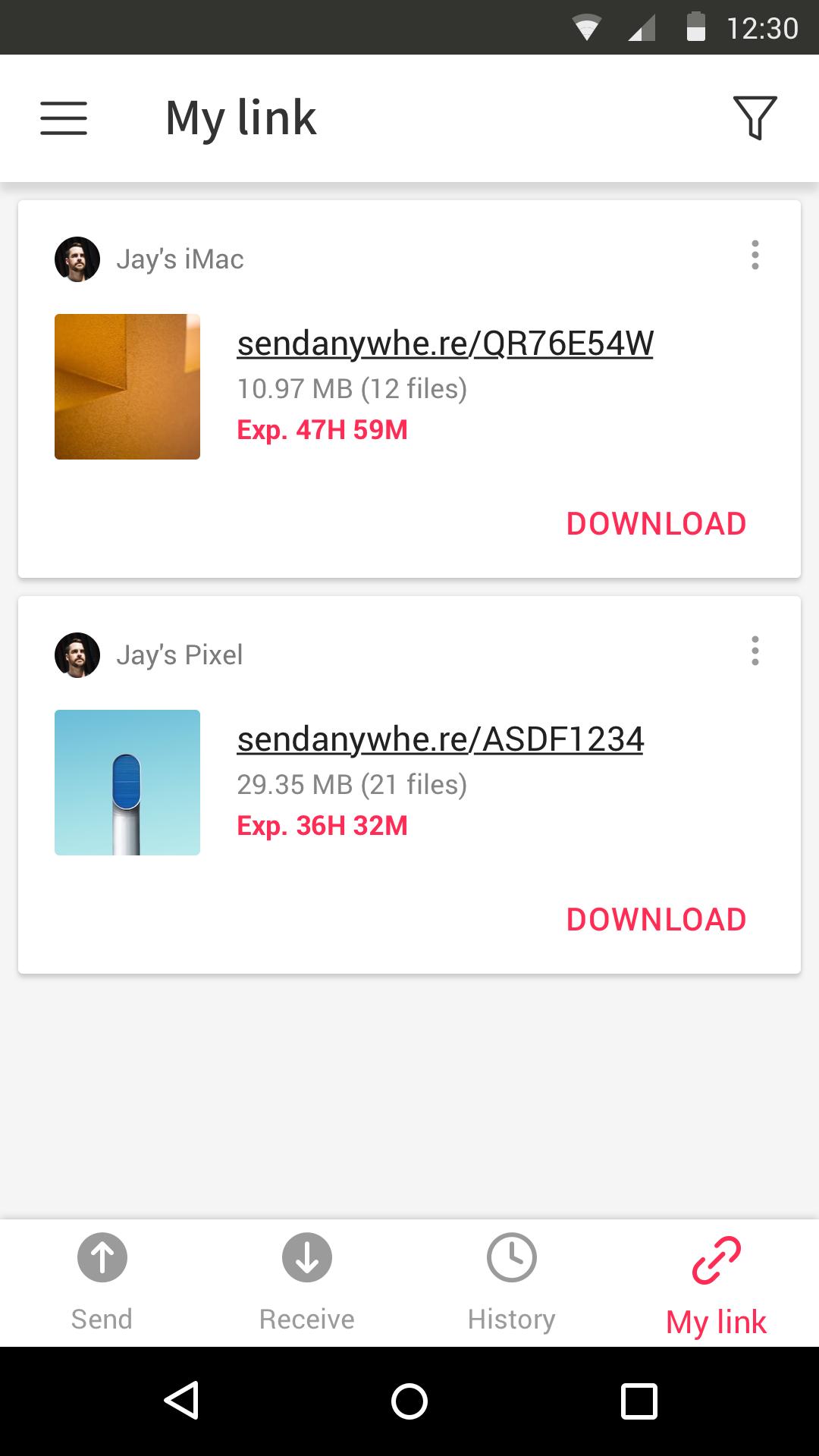
Task: Download files from sendanywhe.re/QR76E54W
Action: coord(655,522)
